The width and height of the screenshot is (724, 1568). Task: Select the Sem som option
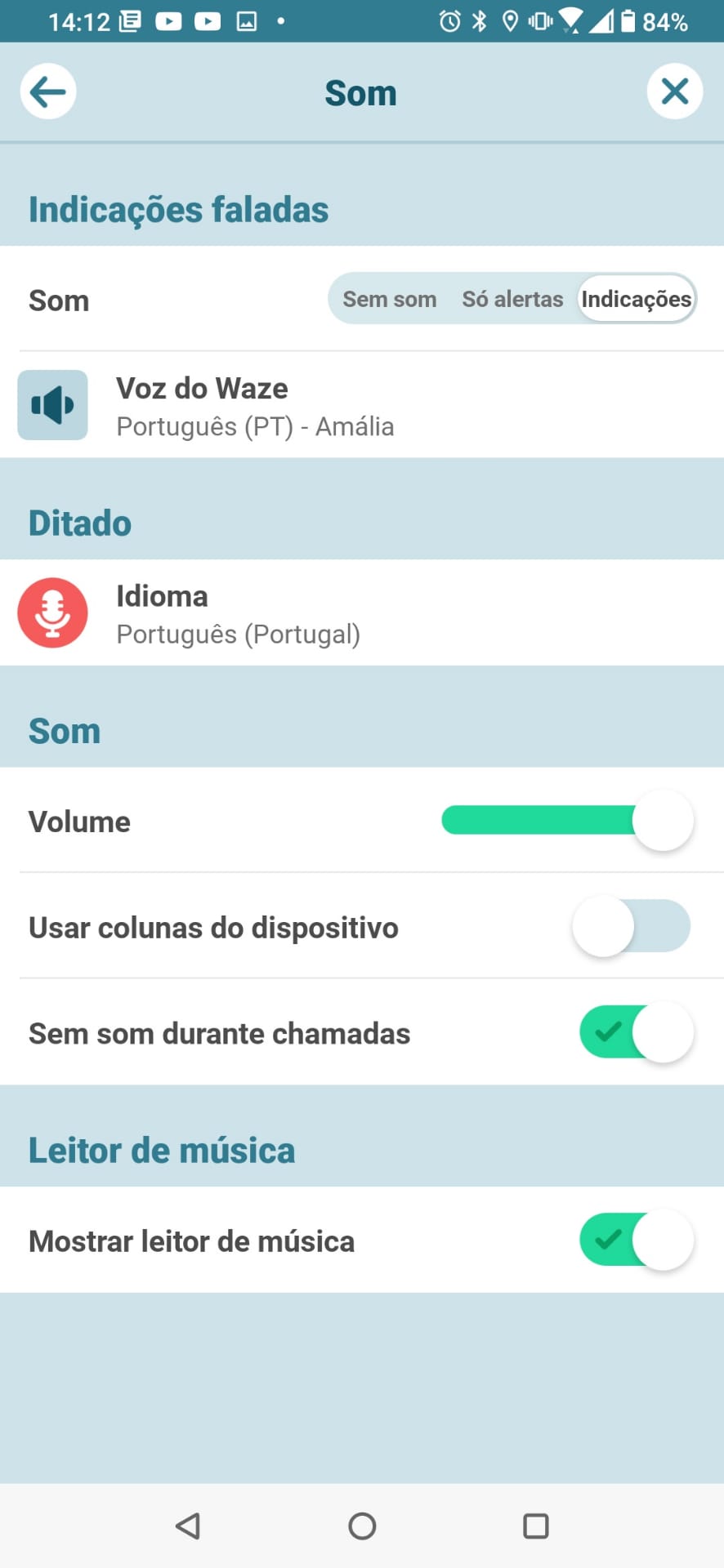click(389, 299)
